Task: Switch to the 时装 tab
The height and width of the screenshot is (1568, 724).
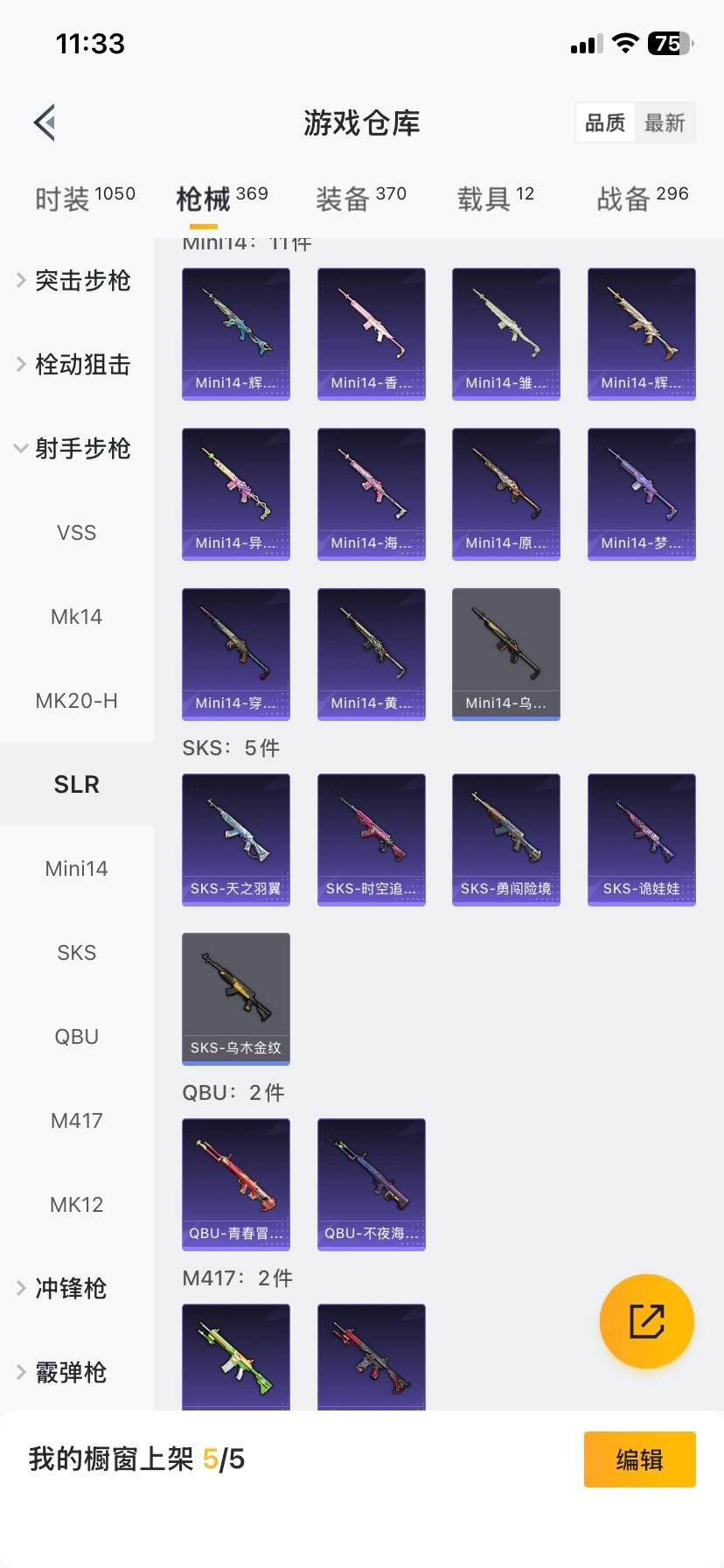Action: pyautogui.click(x=85, y=199)
